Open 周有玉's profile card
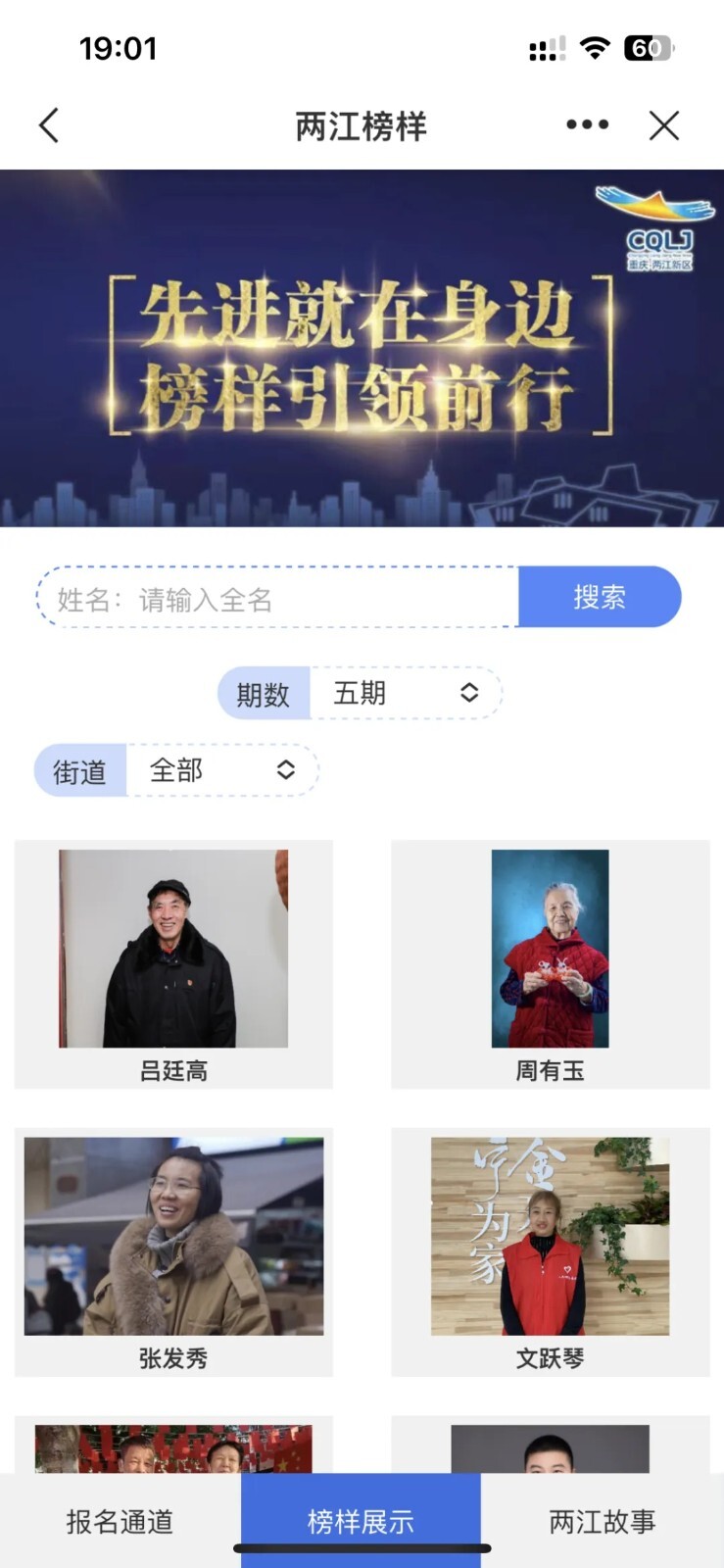 click(550, 964)
